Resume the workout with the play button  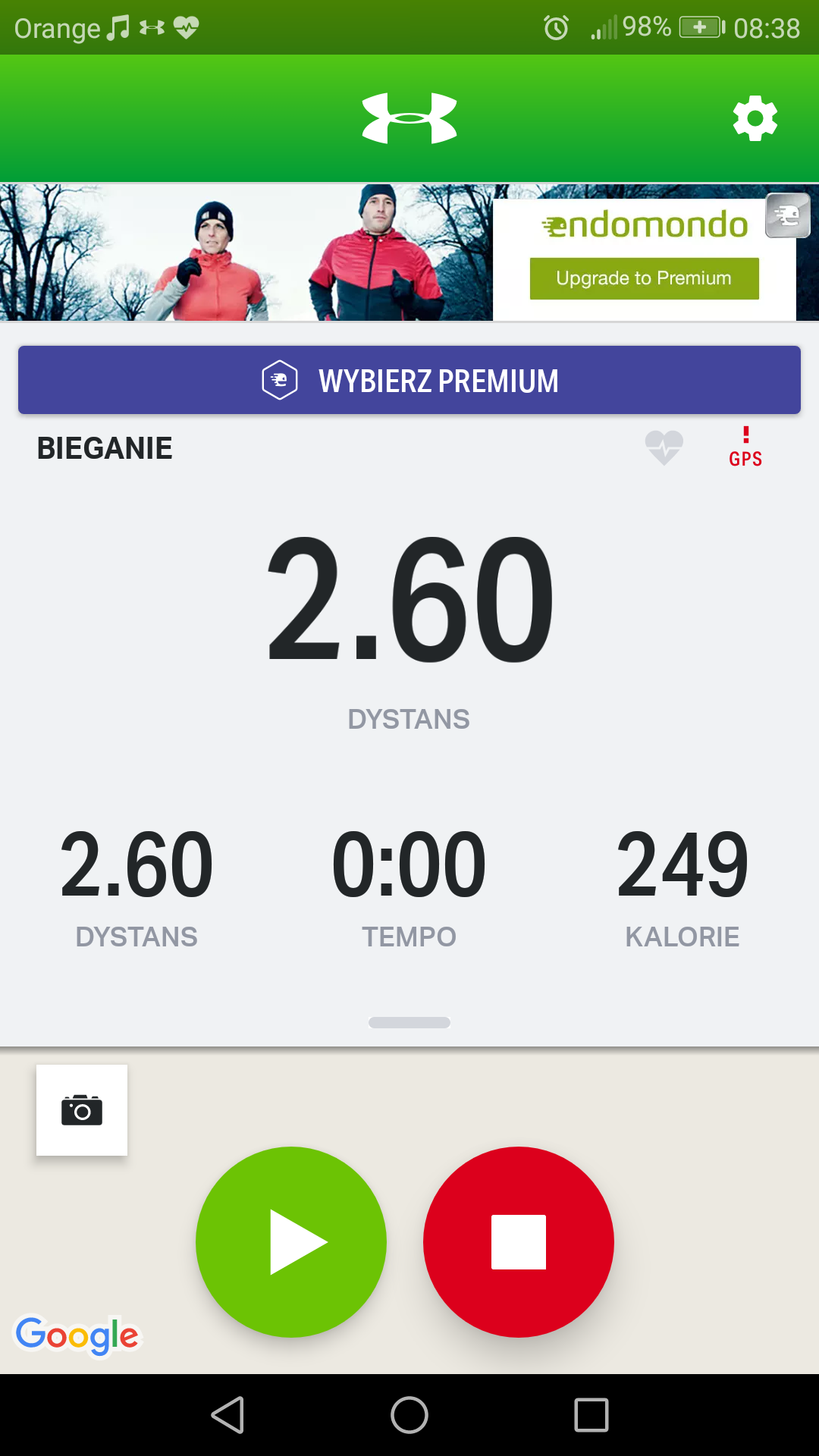coord(291,1242)
